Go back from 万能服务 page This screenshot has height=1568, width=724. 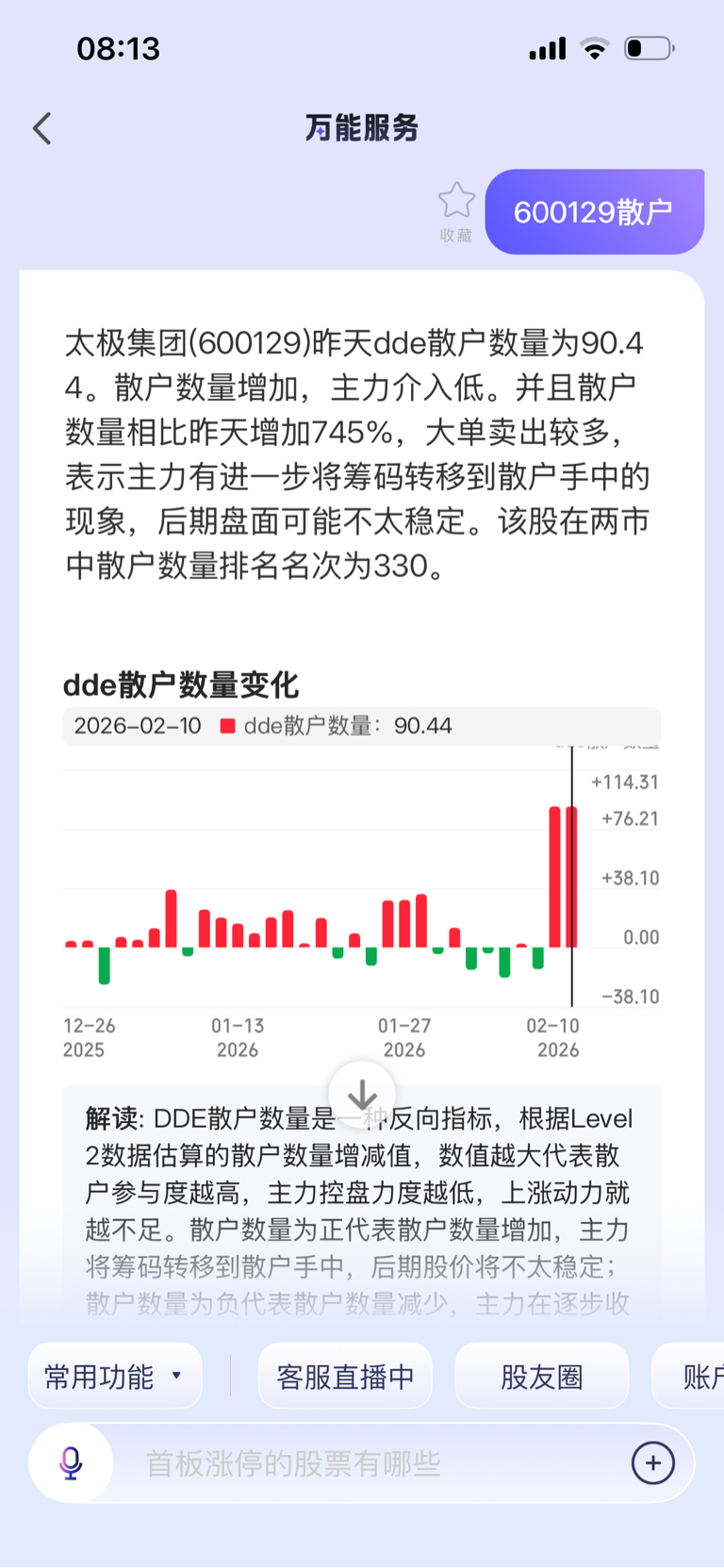(42, 128)
